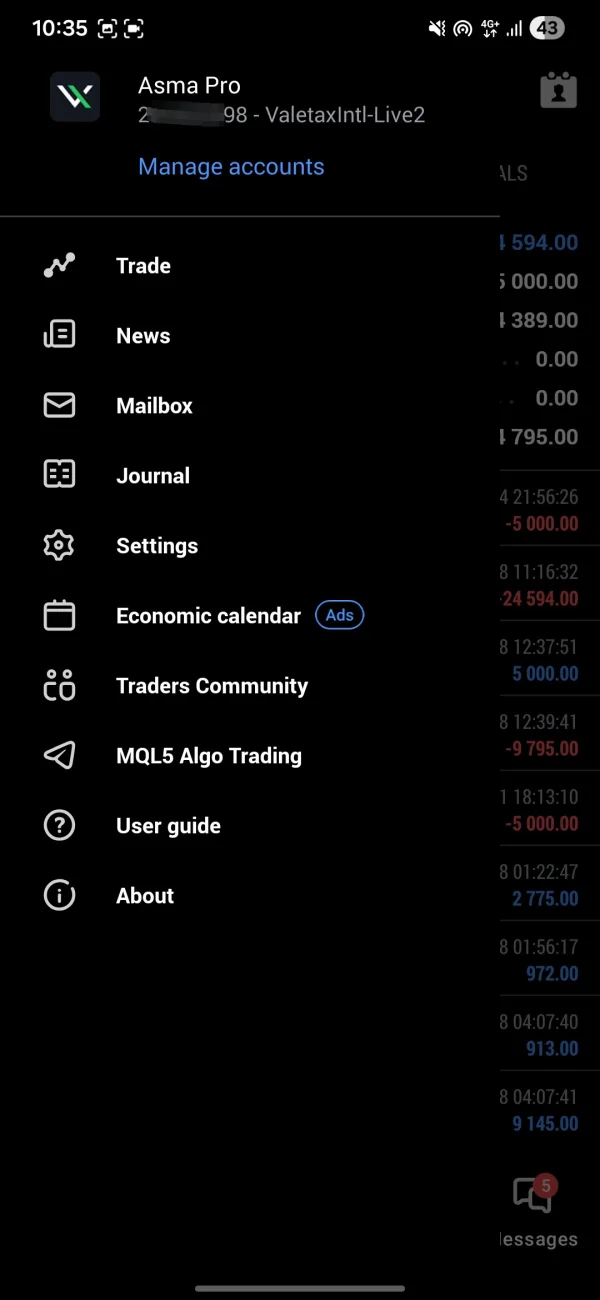Open the User guide

point(250,826)
